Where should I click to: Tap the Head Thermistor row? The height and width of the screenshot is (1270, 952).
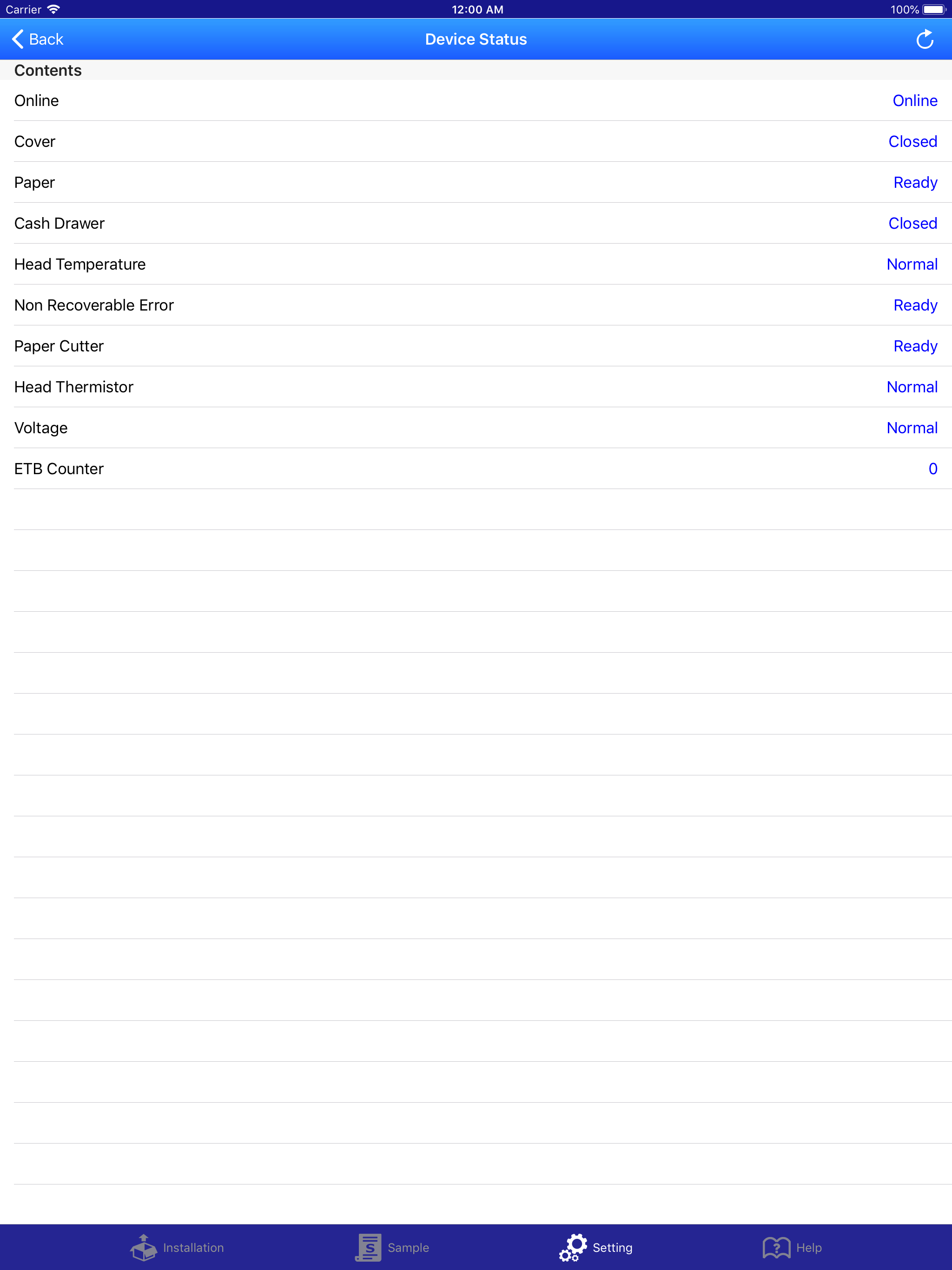coord(476,386)
